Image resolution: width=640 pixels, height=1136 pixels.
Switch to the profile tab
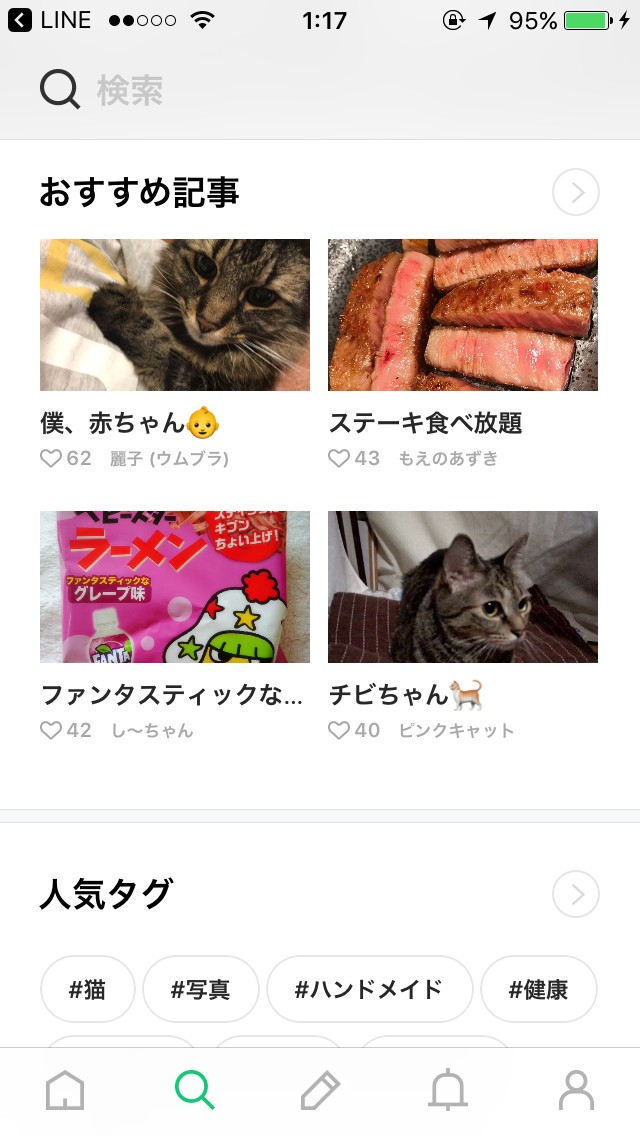click(576, 1090)
